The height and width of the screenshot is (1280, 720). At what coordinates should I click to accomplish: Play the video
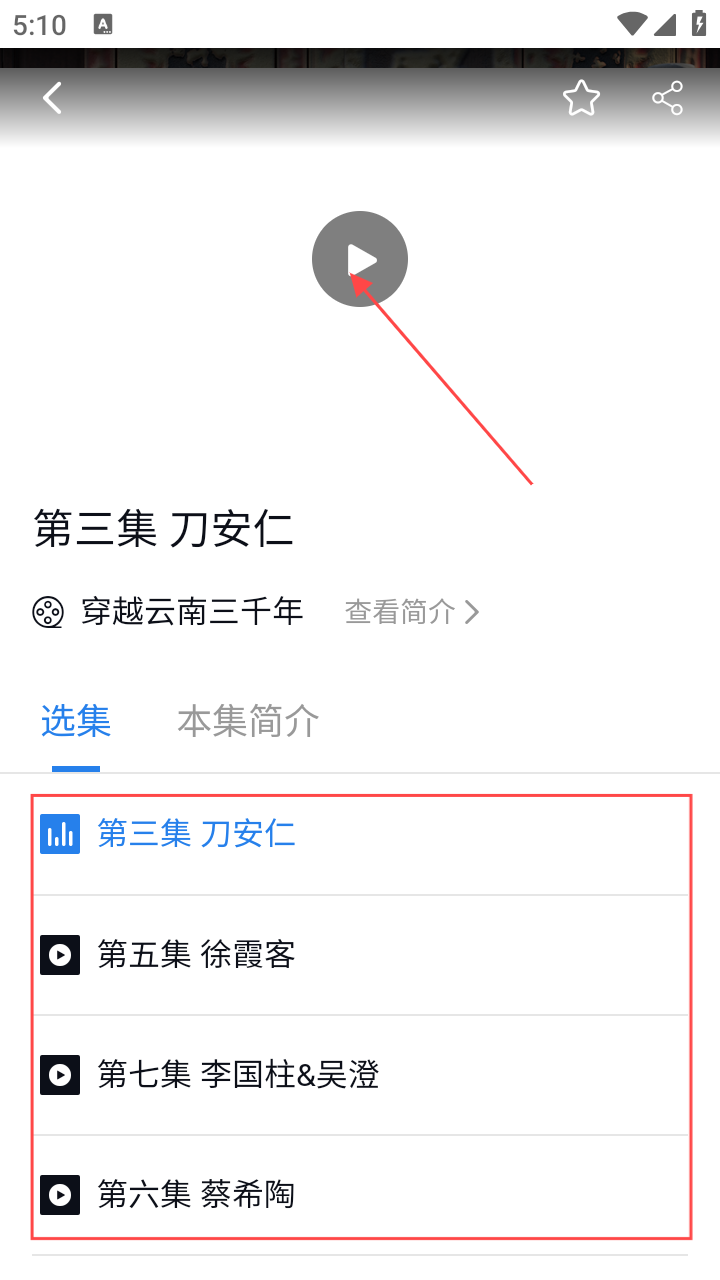tap(360, 259)
